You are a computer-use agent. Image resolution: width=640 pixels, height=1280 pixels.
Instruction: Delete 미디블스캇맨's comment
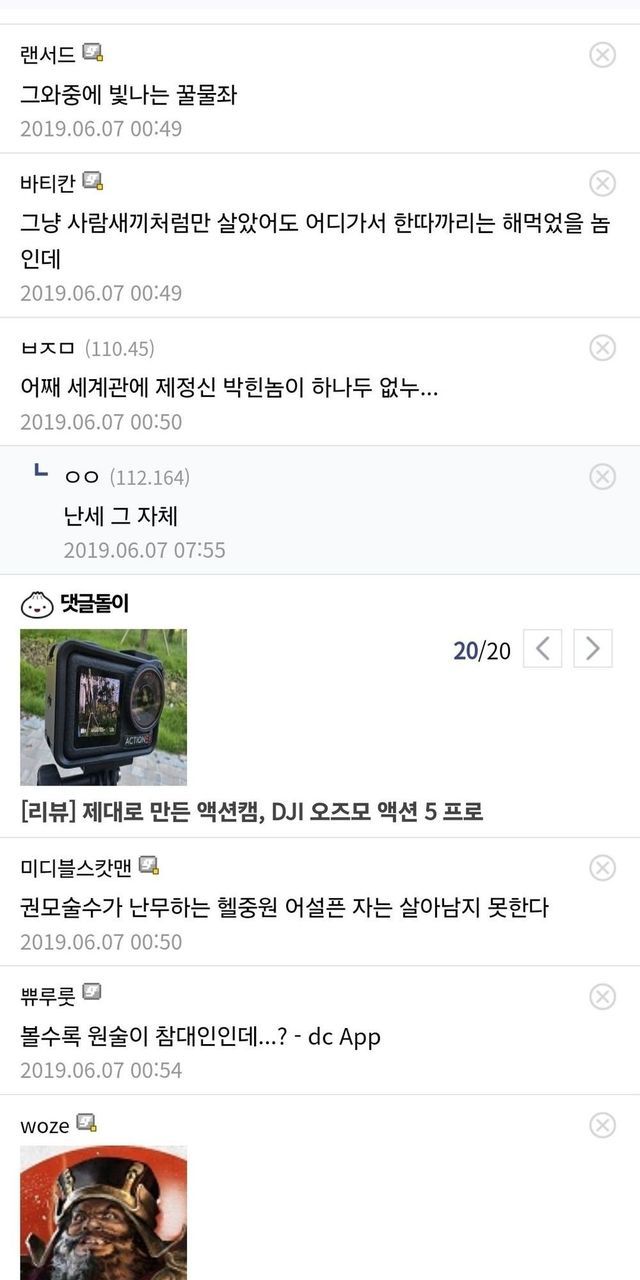point(602,868)
